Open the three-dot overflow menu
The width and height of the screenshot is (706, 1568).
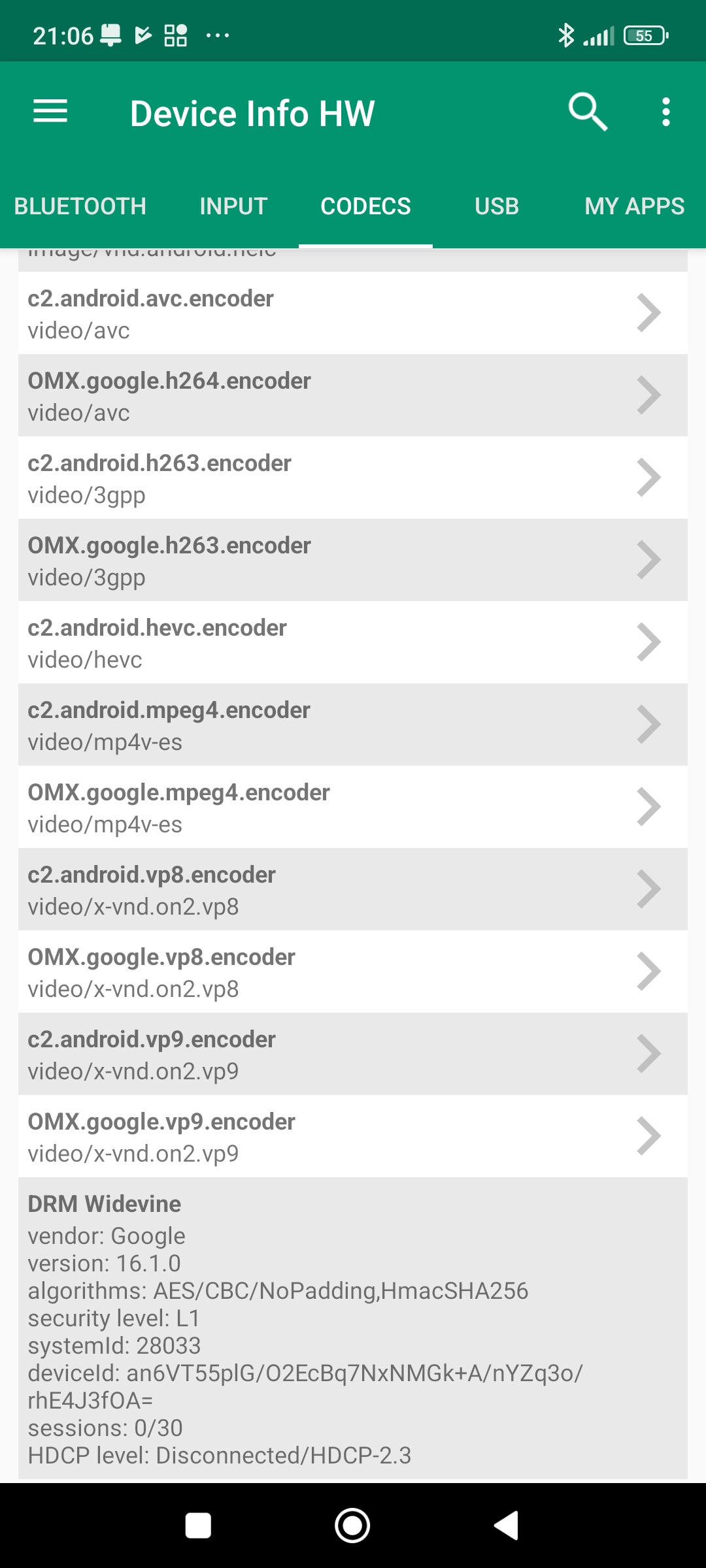pos(665,112)
